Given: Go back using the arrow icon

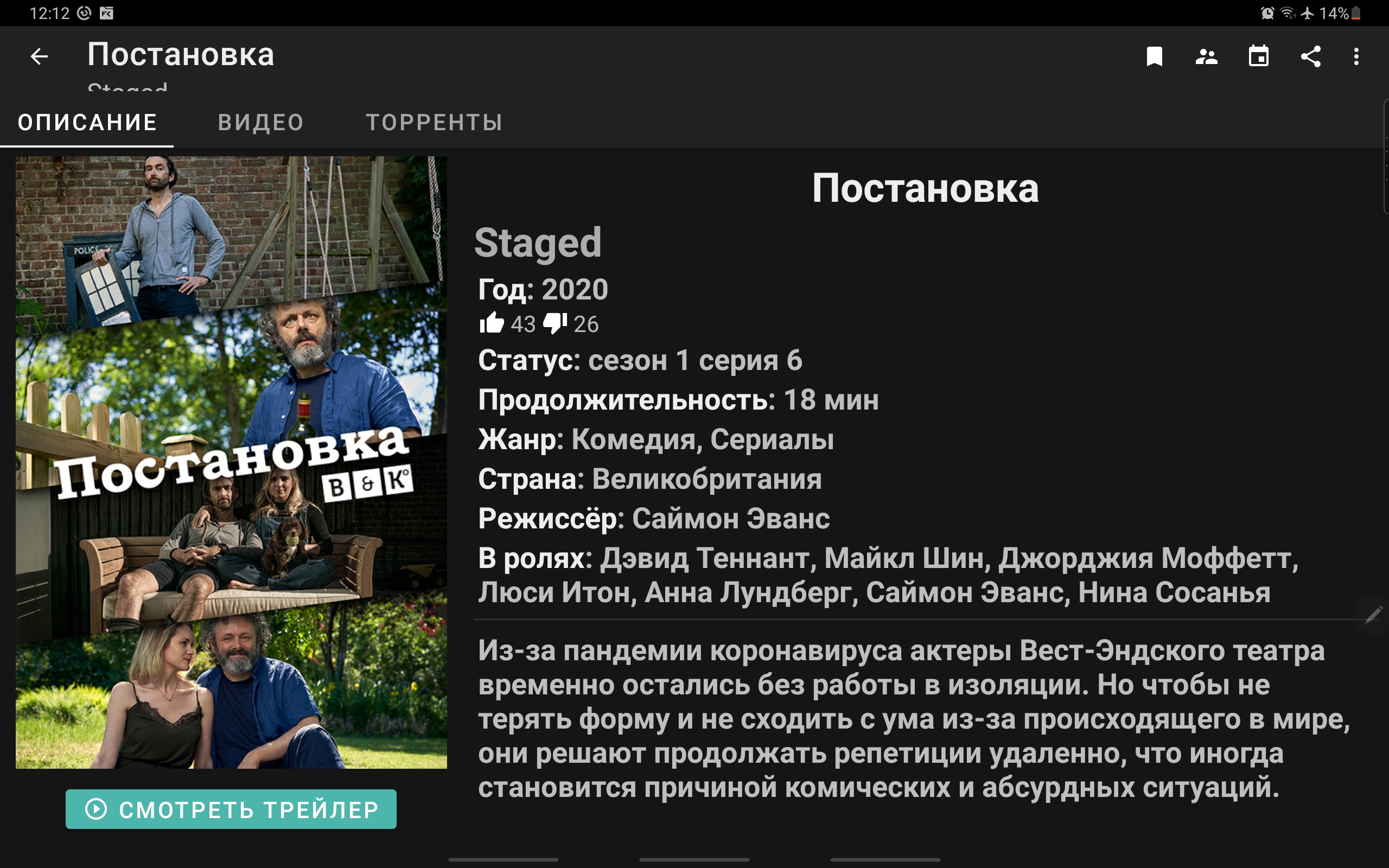Looking at the screenshot, I should click(39, 56).
